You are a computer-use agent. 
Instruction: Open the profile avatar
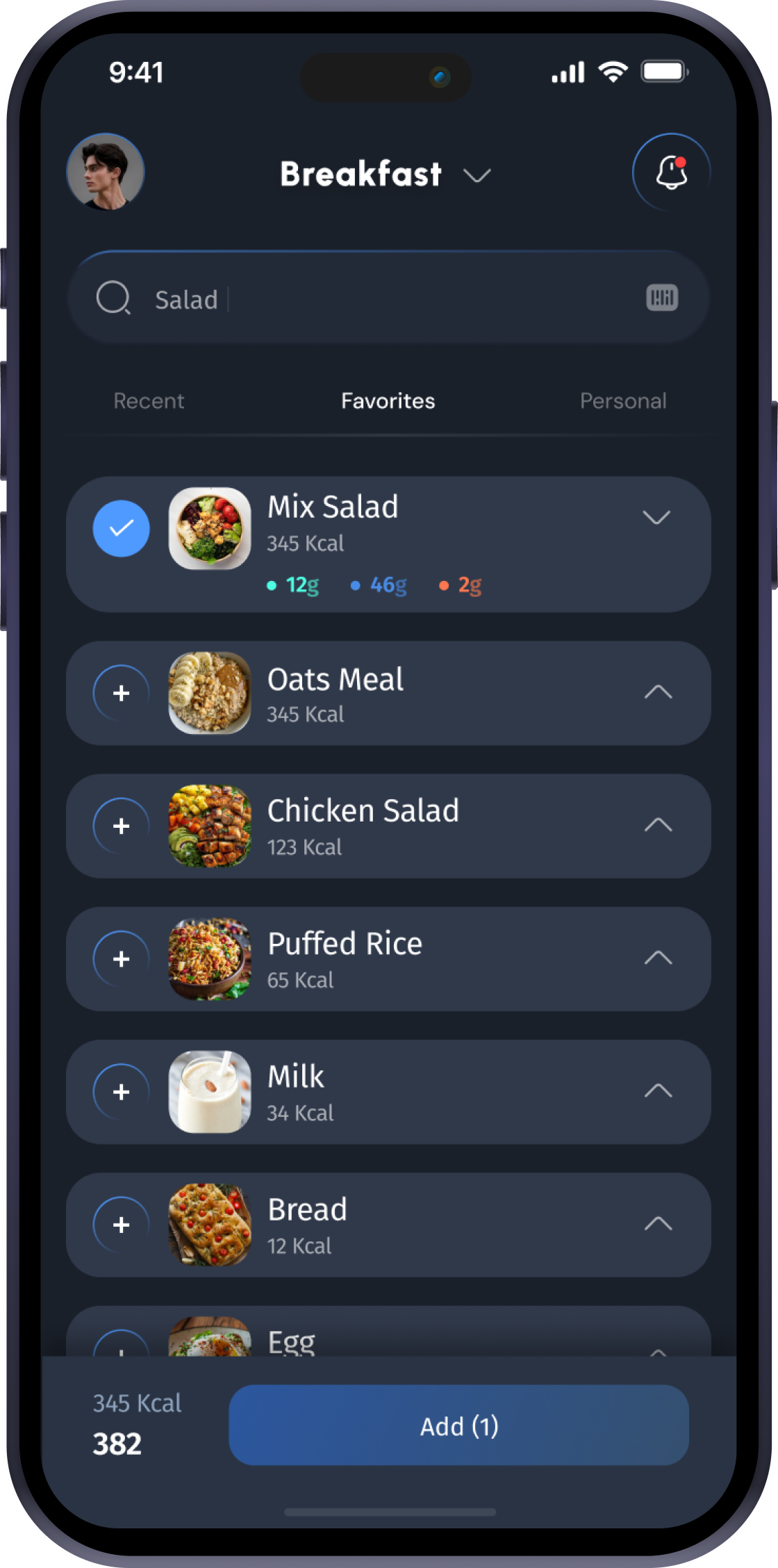pos(106,172)
